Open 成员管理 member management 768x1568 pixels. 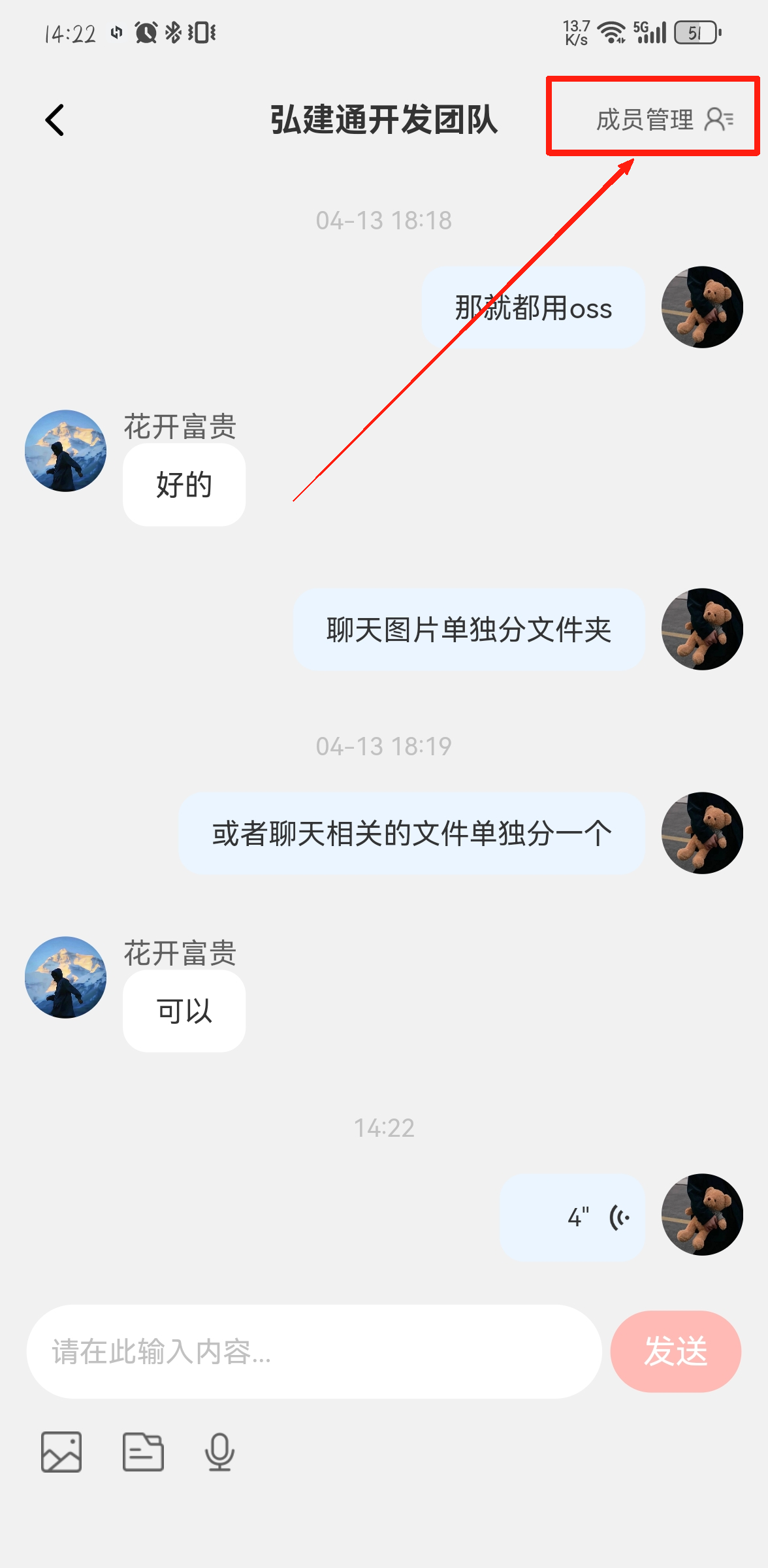tap(664, 120)
